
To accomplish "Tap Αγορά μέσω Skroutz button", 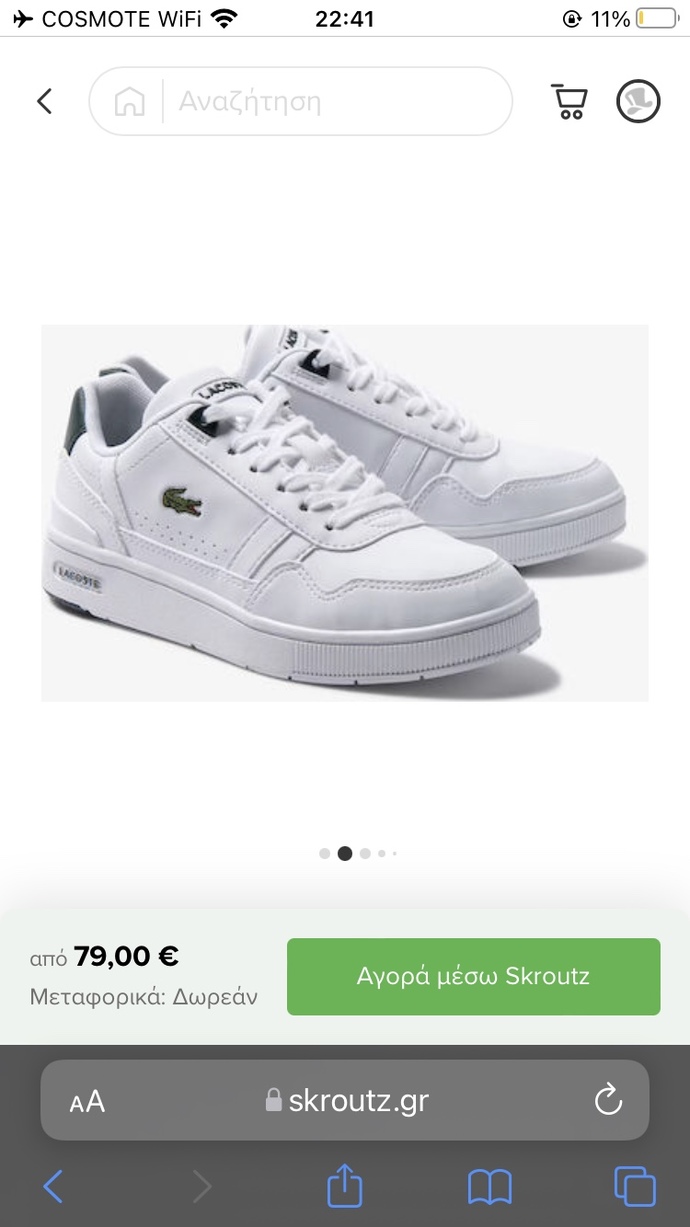I will 474,976.
